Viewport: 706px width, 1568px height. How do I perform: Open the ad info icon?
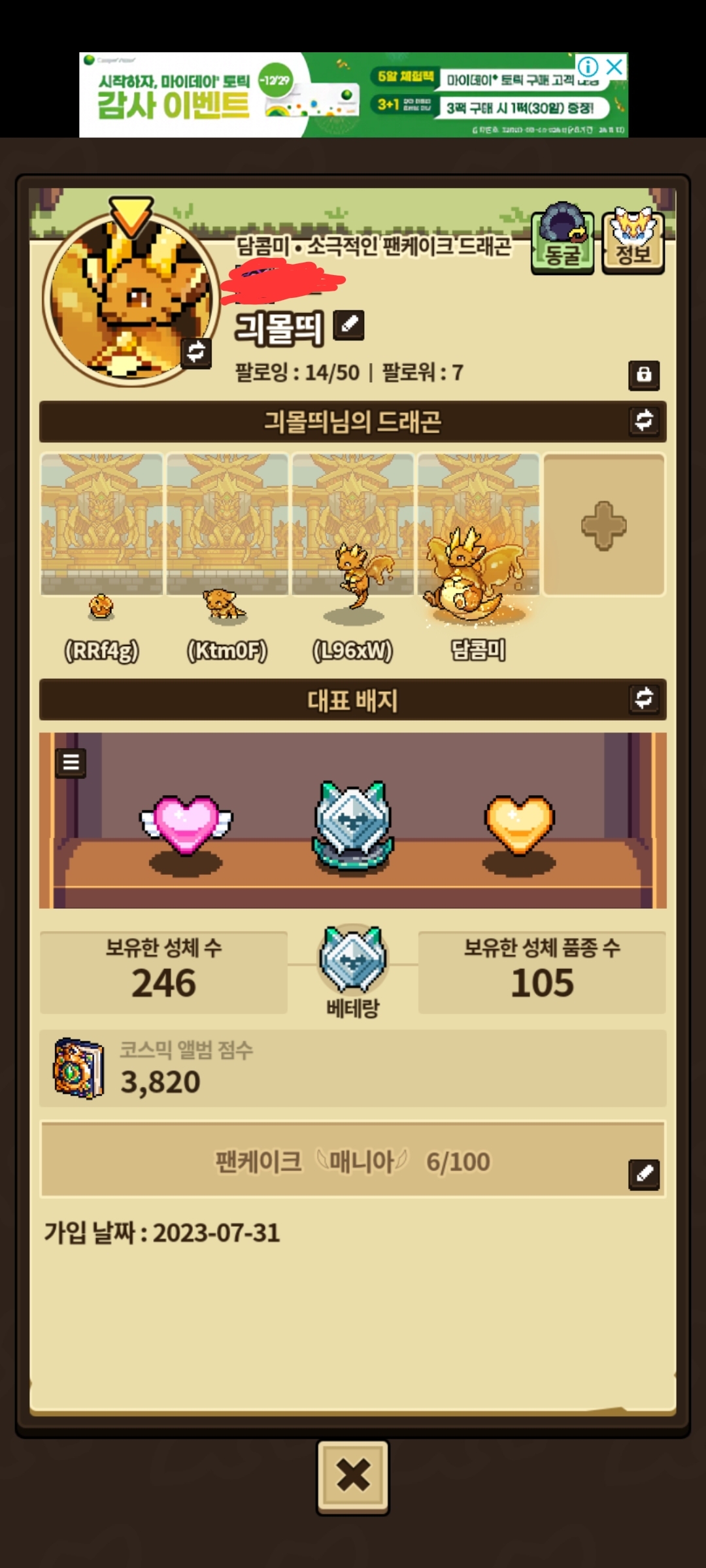[588, 67]
